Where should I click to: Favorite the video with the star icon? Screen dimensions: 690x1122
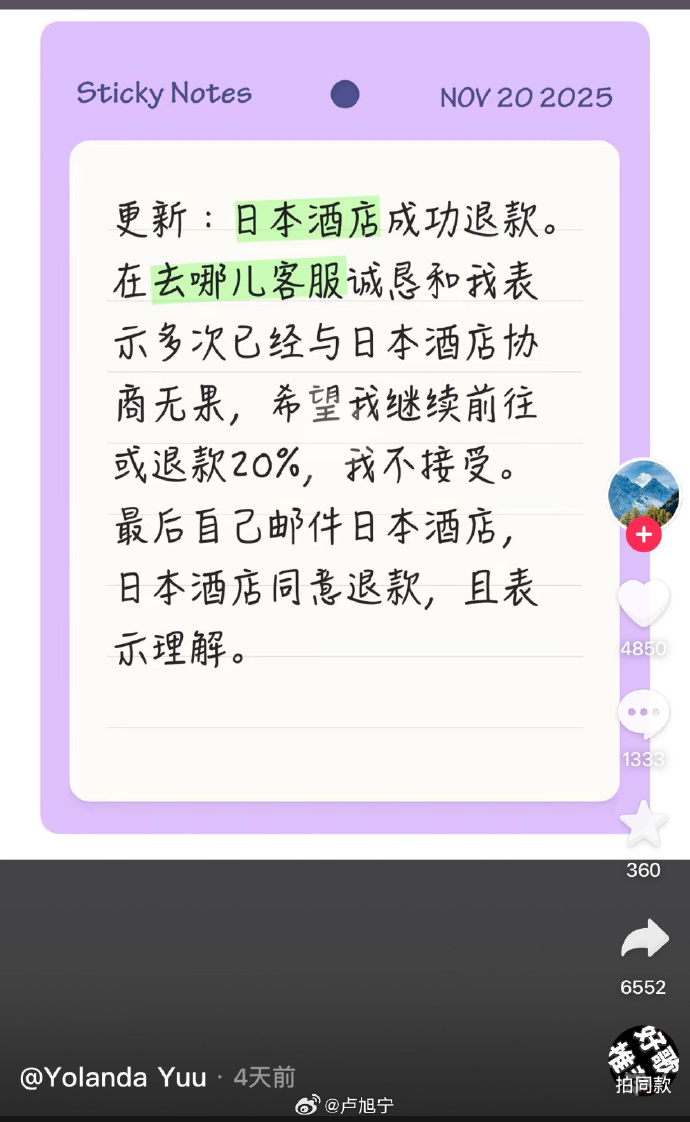[643, 824]
